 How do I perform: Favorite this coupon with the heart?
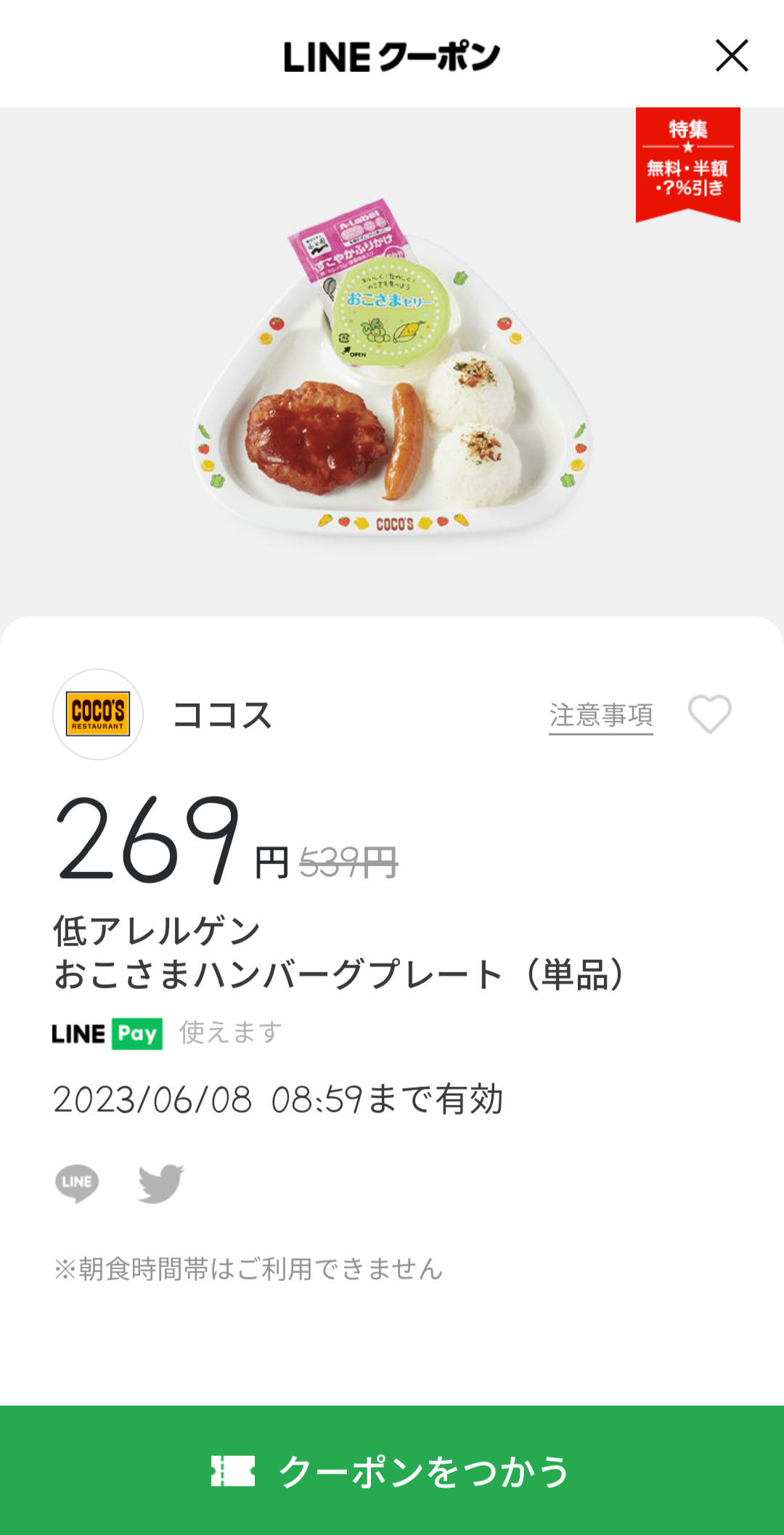[709, 714]
